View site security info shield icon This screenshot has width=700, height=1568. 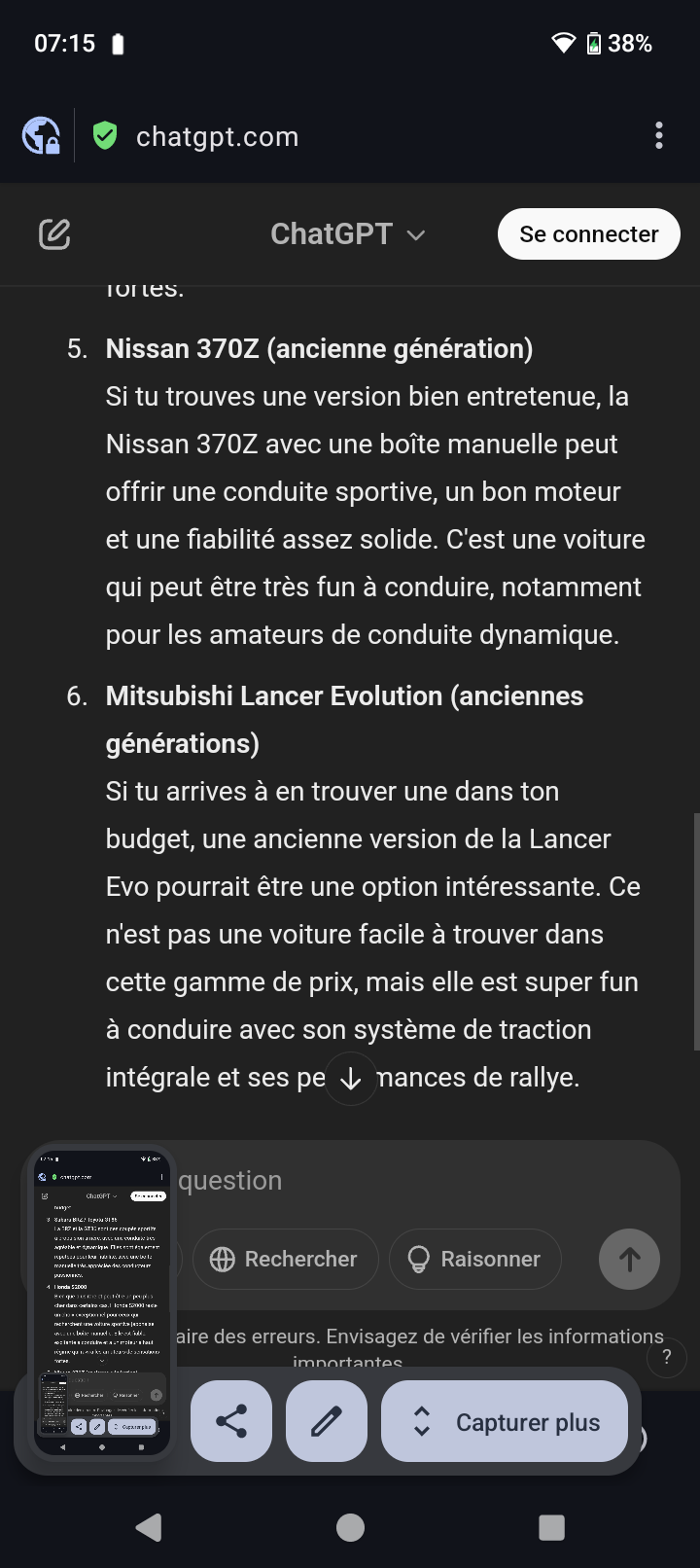105,136
